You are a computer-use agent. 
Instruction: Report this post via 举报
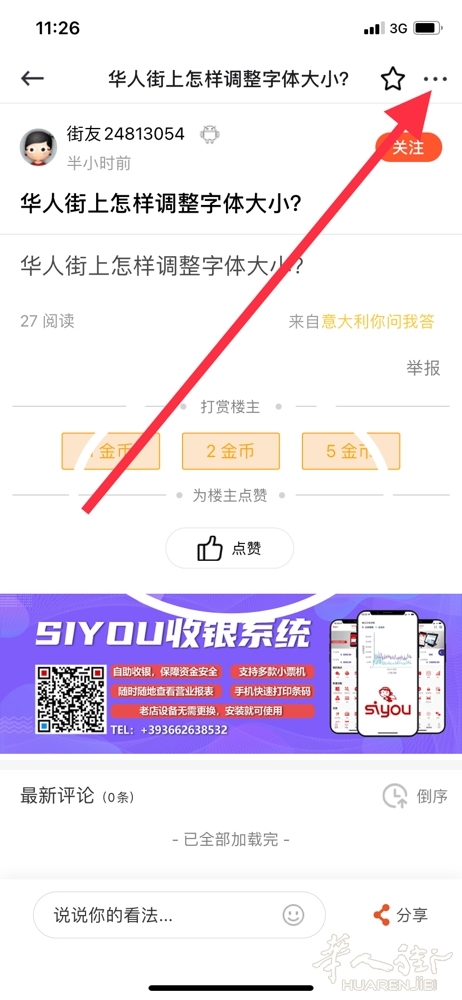424,368
